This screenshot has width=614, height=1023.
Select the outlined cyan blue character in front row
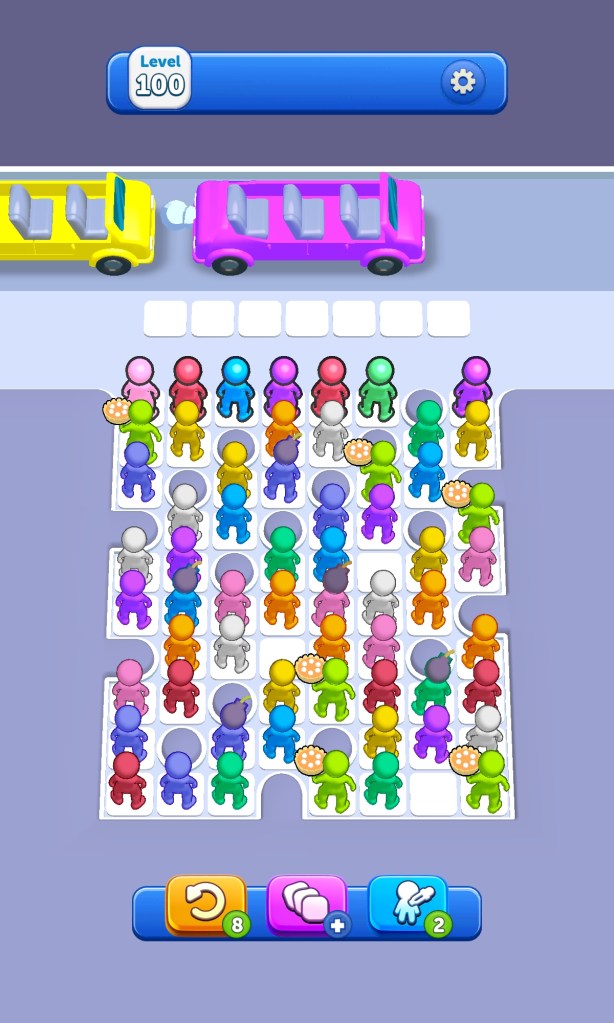click(x=235, y=386)
